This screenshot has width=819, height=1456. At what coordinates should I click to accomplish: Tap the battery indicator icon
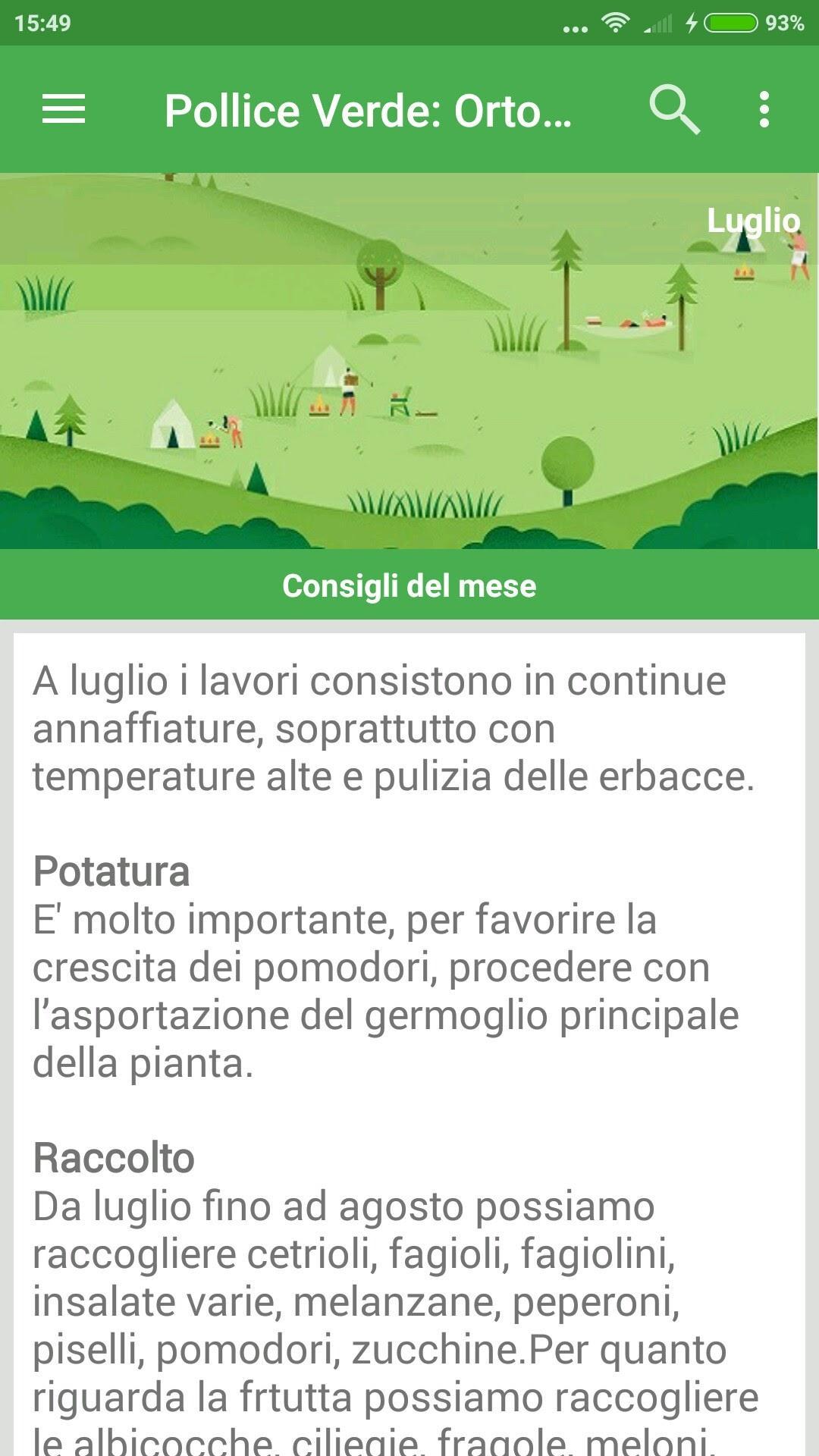(x=730, y=22)
